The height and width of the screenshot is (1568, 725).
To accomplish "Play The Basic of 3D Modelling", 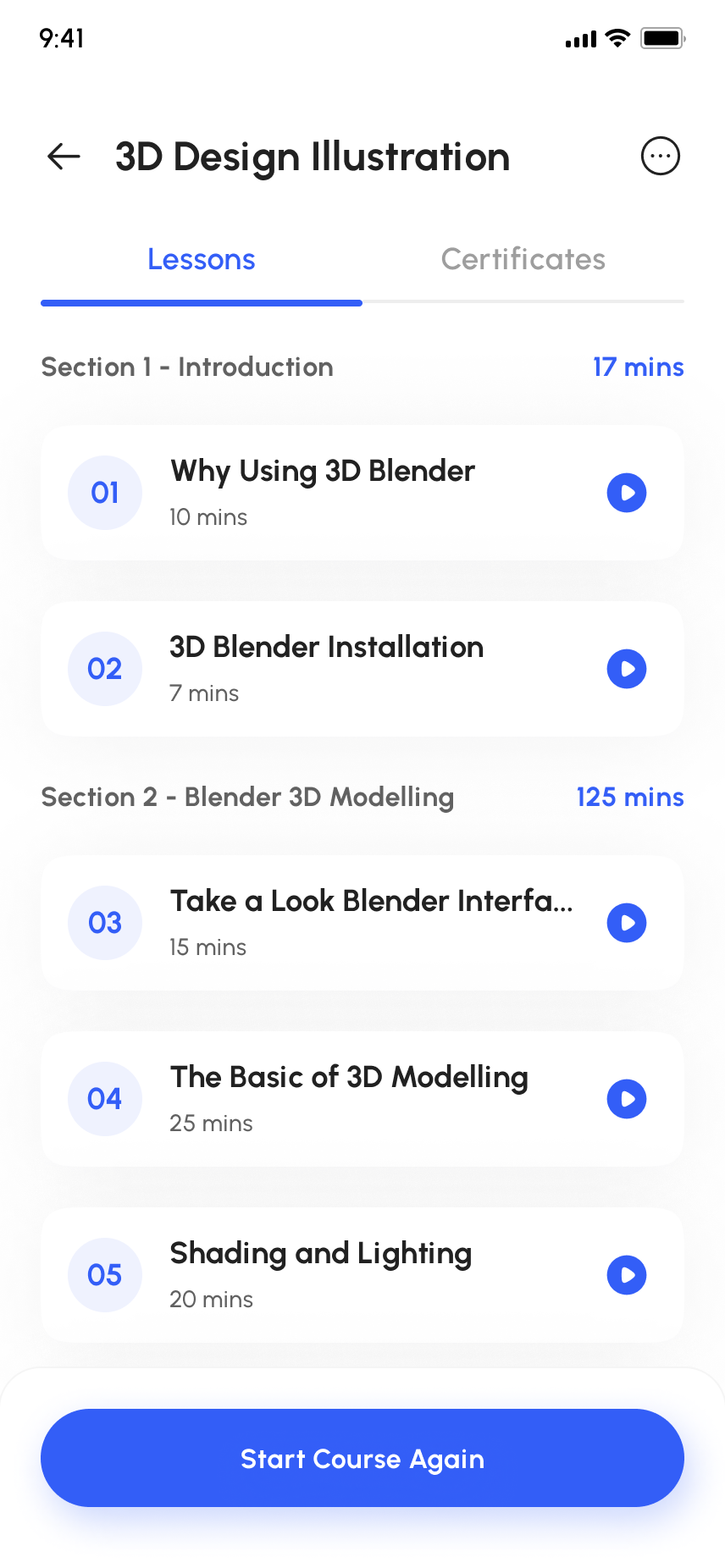I will (627, 1099).
